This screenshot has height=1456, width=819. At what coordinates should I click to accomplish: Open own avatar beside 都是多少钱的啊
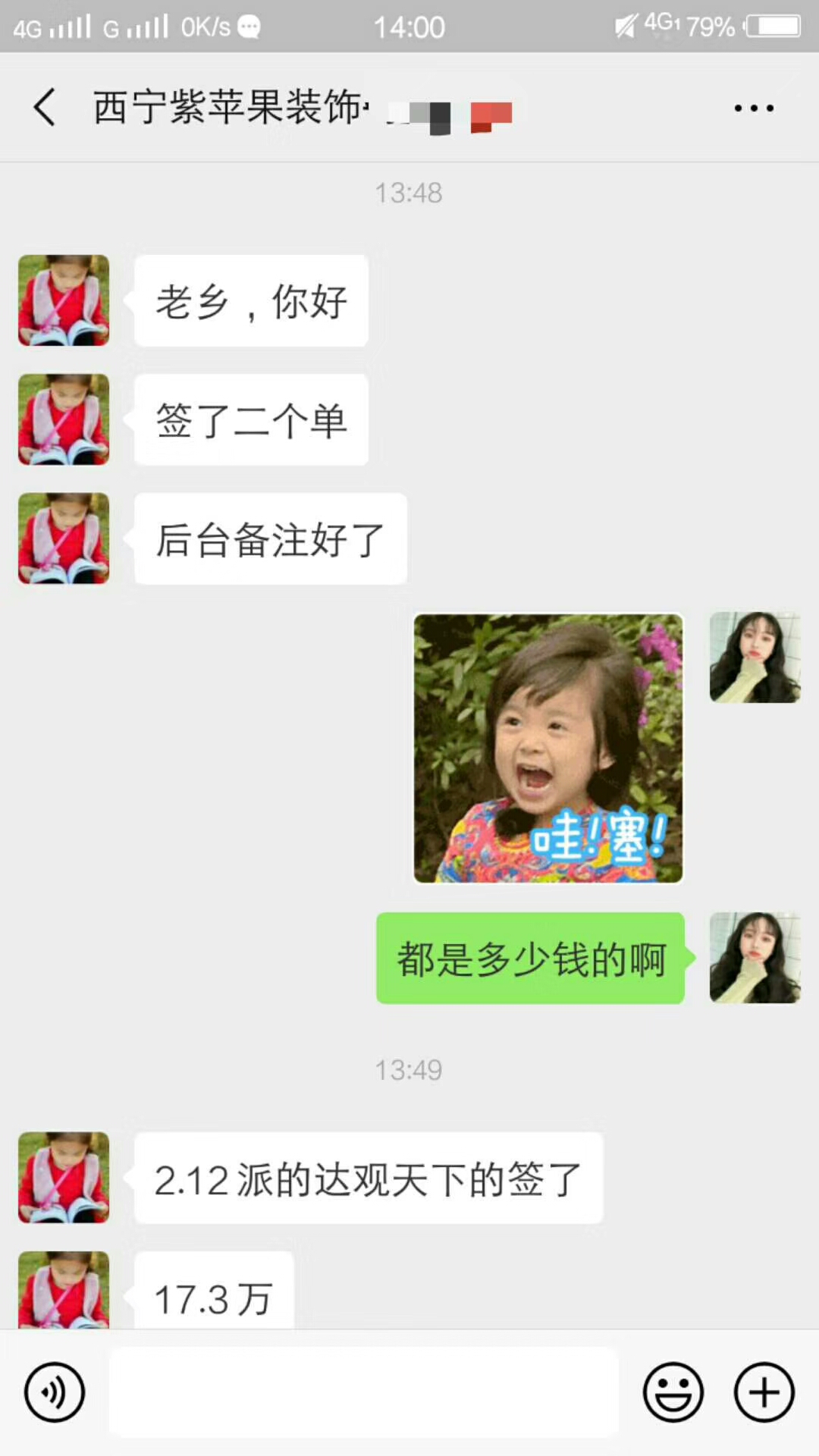point(755,958)
